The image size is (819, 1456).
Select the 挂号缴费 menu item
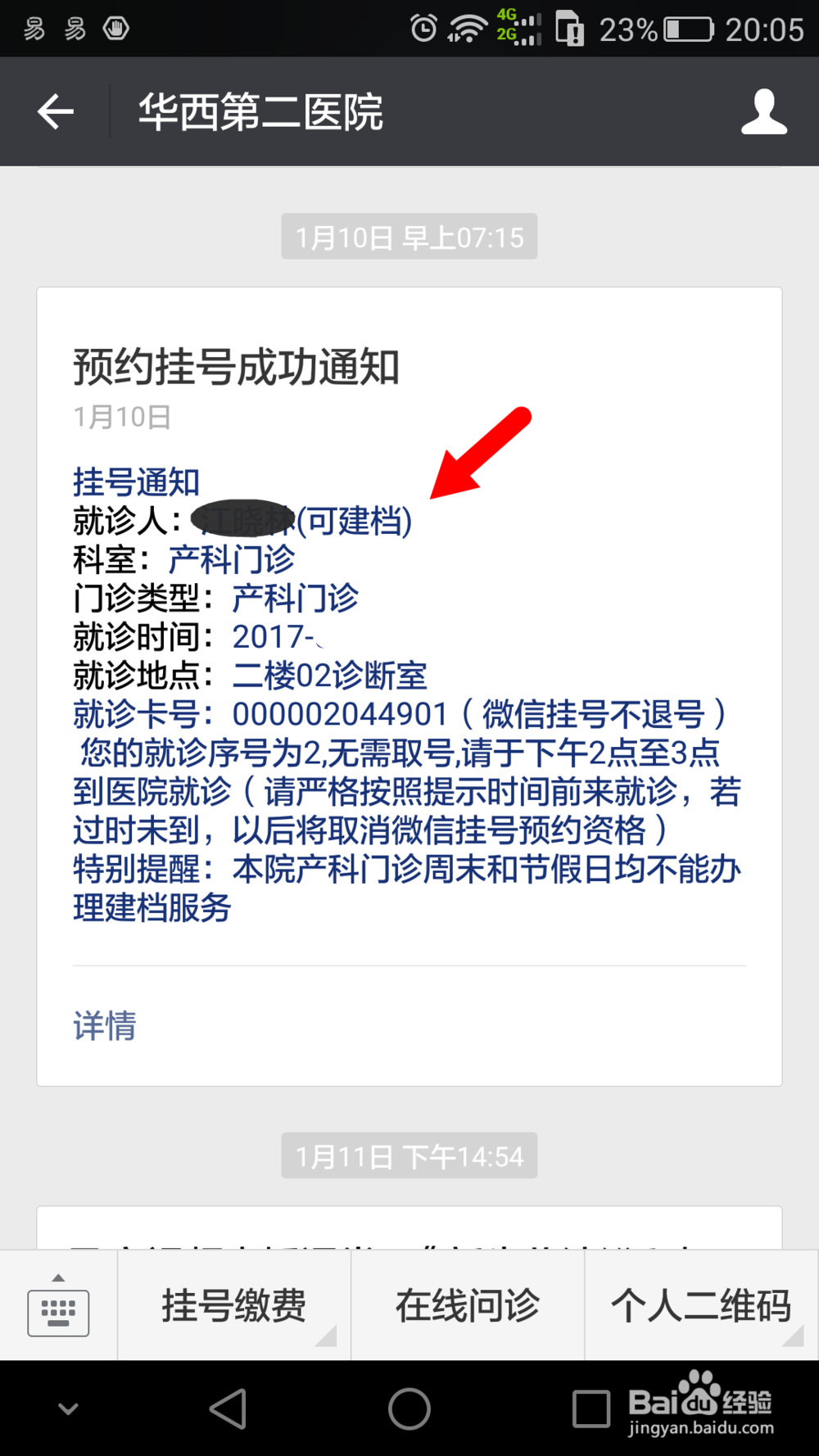click(x=233, y=1305)
